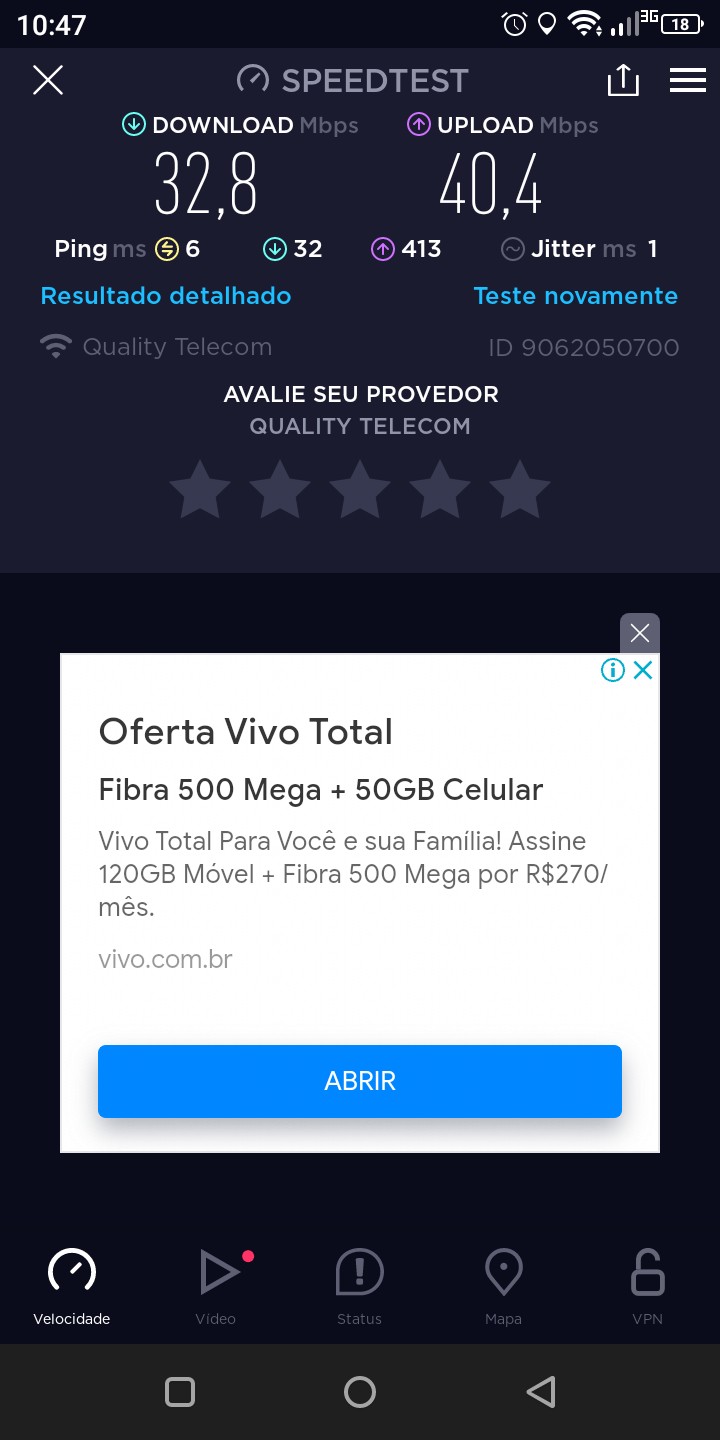Viewport: 720px width, 1440px height.
Task: Rate Quality Telecom five stars
Action: point(520,490)
